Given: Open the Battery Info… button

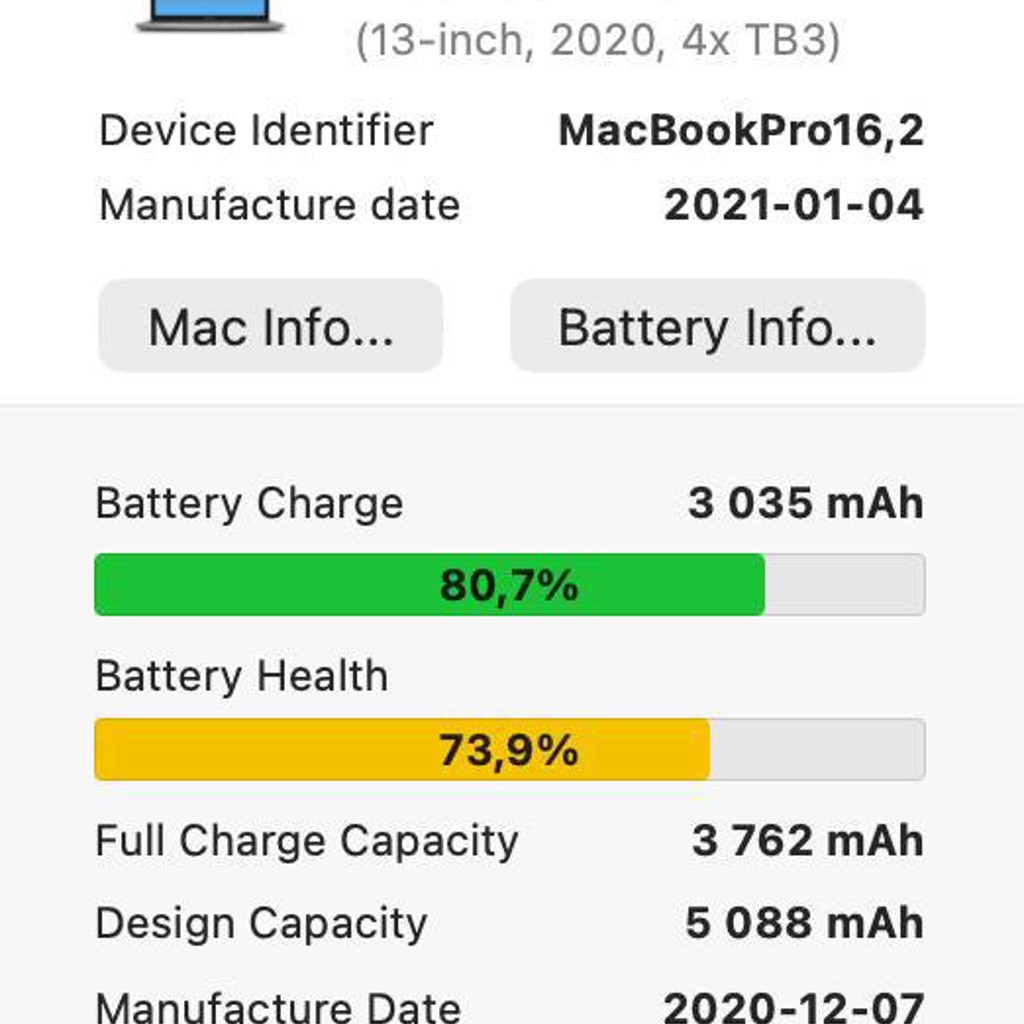Looking at the screenshot, I should pos(718,326).
